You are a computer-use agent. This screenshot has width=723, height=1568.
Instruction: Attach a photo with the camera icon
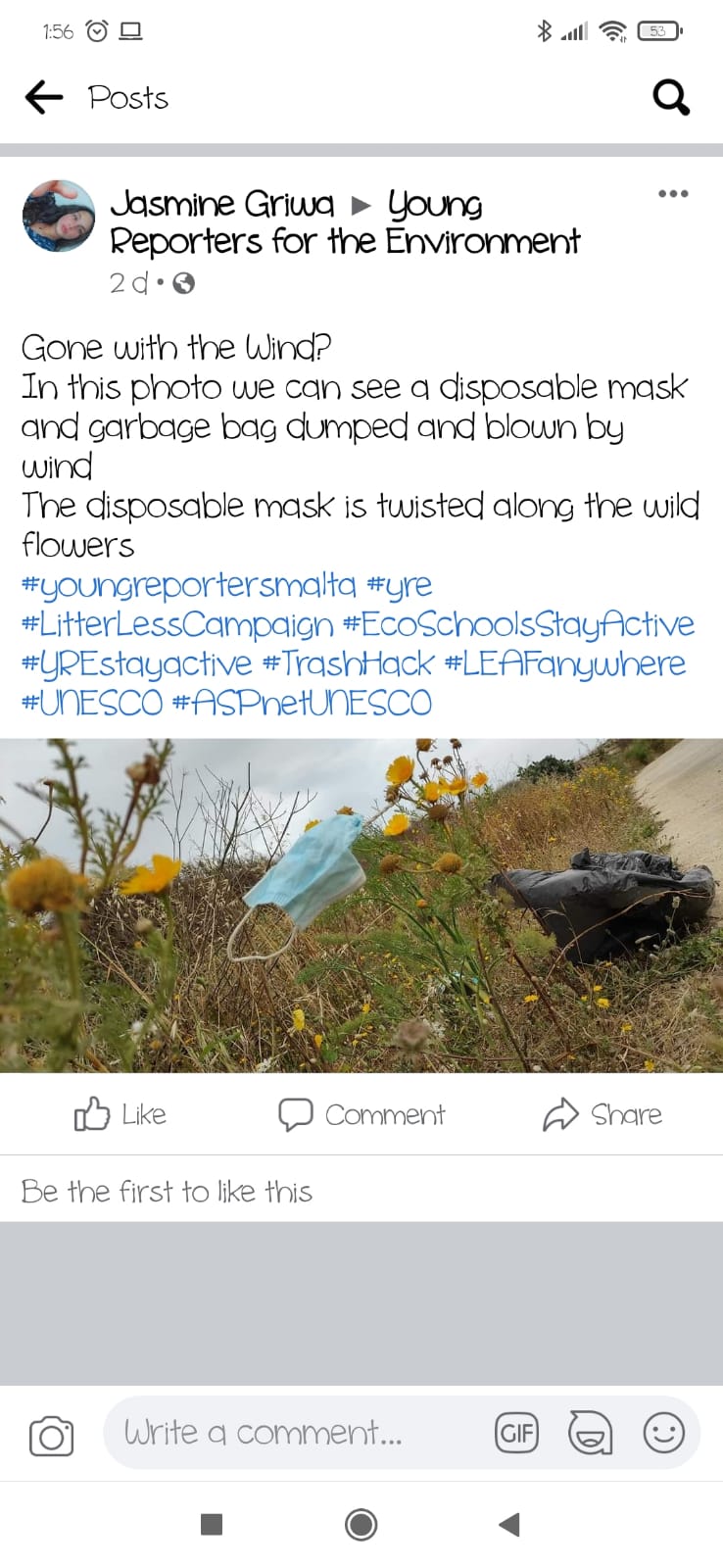click(51, 1436)
